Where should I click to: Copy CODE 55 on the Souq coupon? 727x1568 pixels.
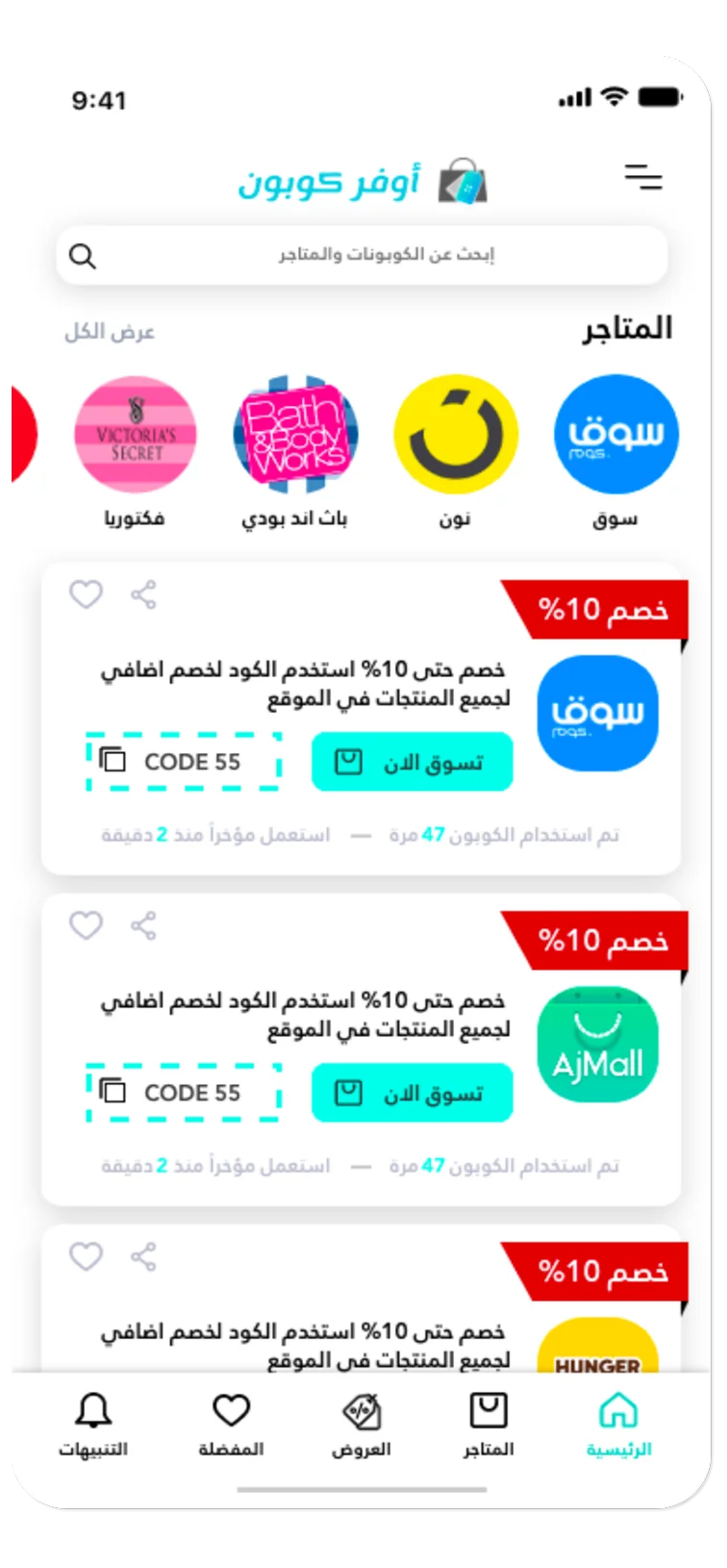pyautogui.click(x=184, y=762)
